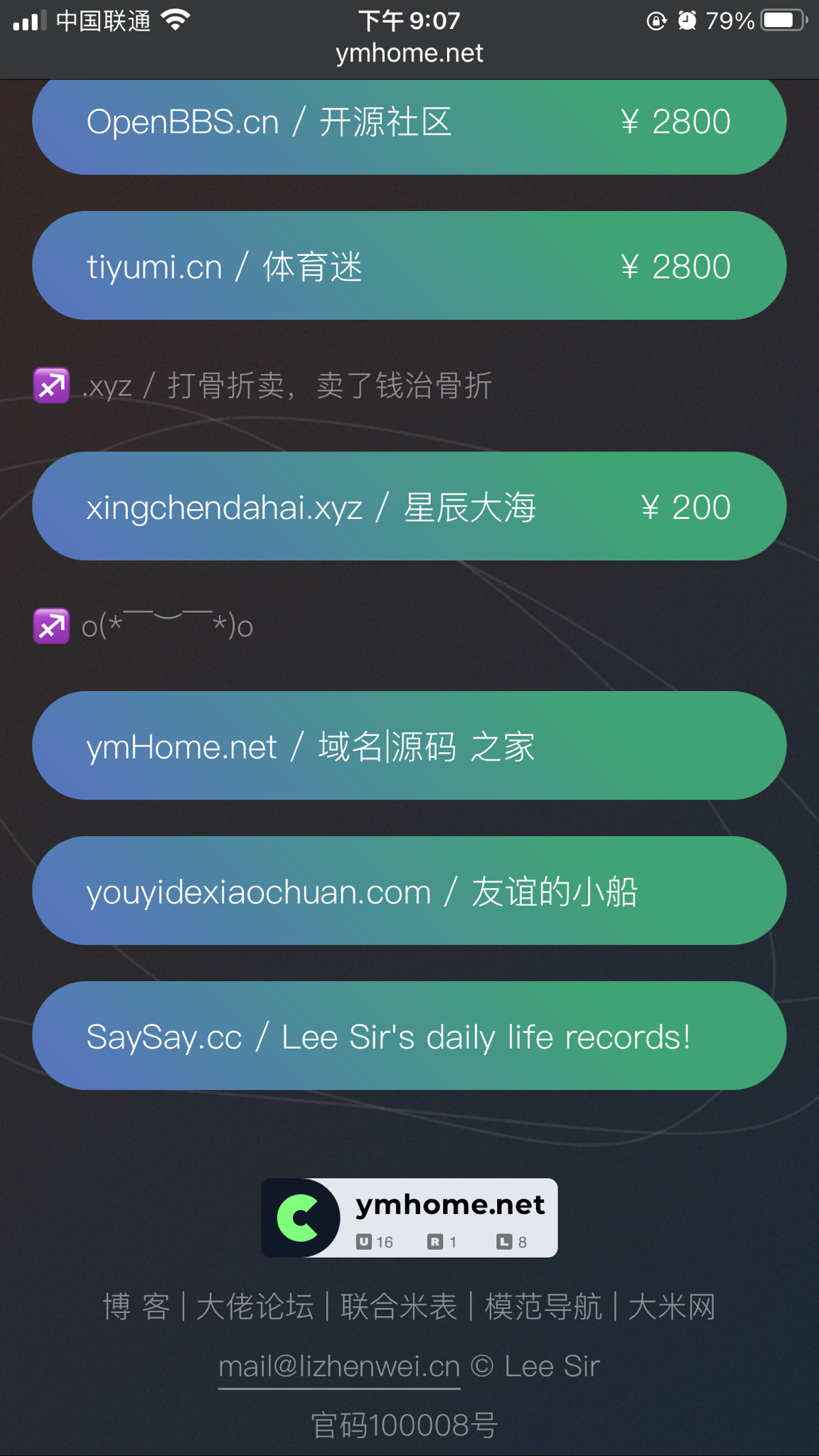Open youyidexiaochuan.com 友谊的小船

[x=409, y=891]
